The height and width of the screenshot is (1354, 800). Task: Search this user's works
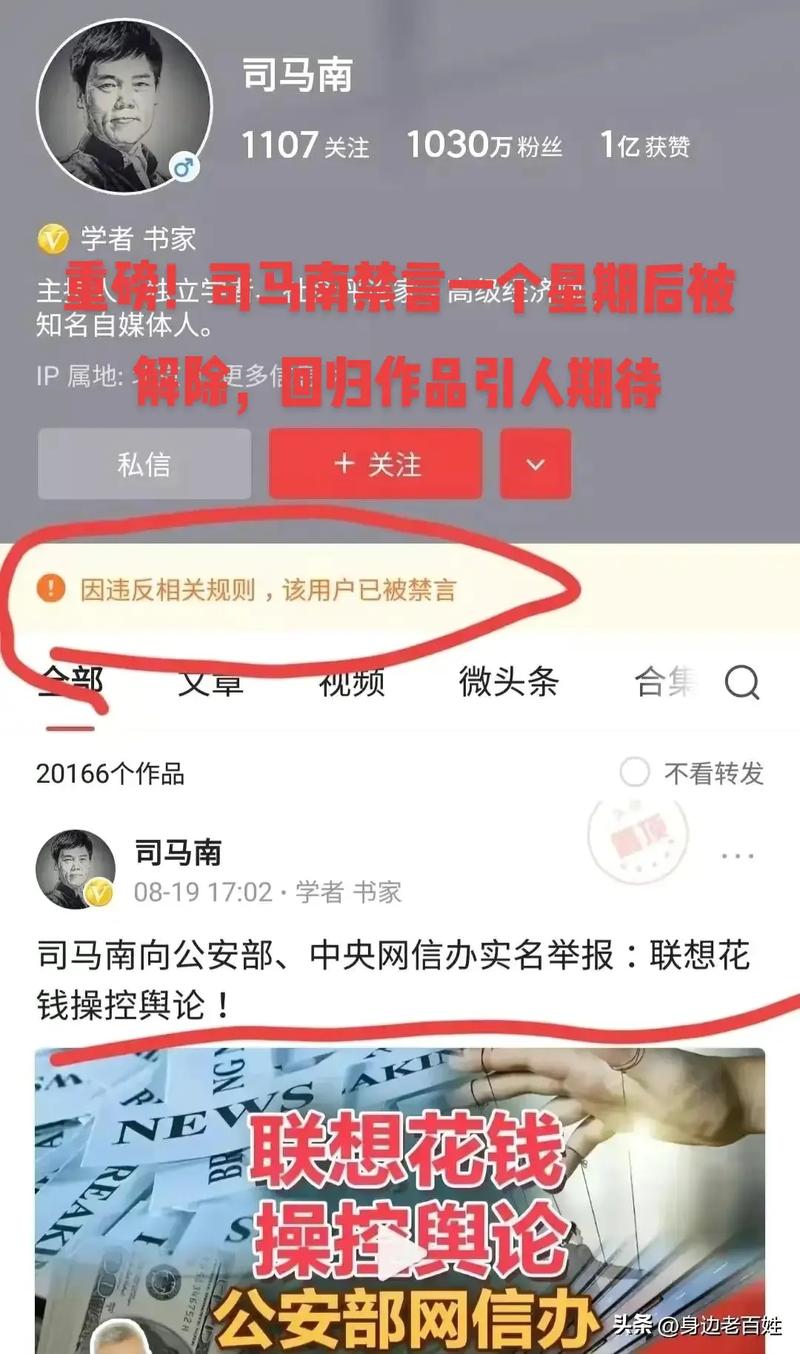(742, 683)
